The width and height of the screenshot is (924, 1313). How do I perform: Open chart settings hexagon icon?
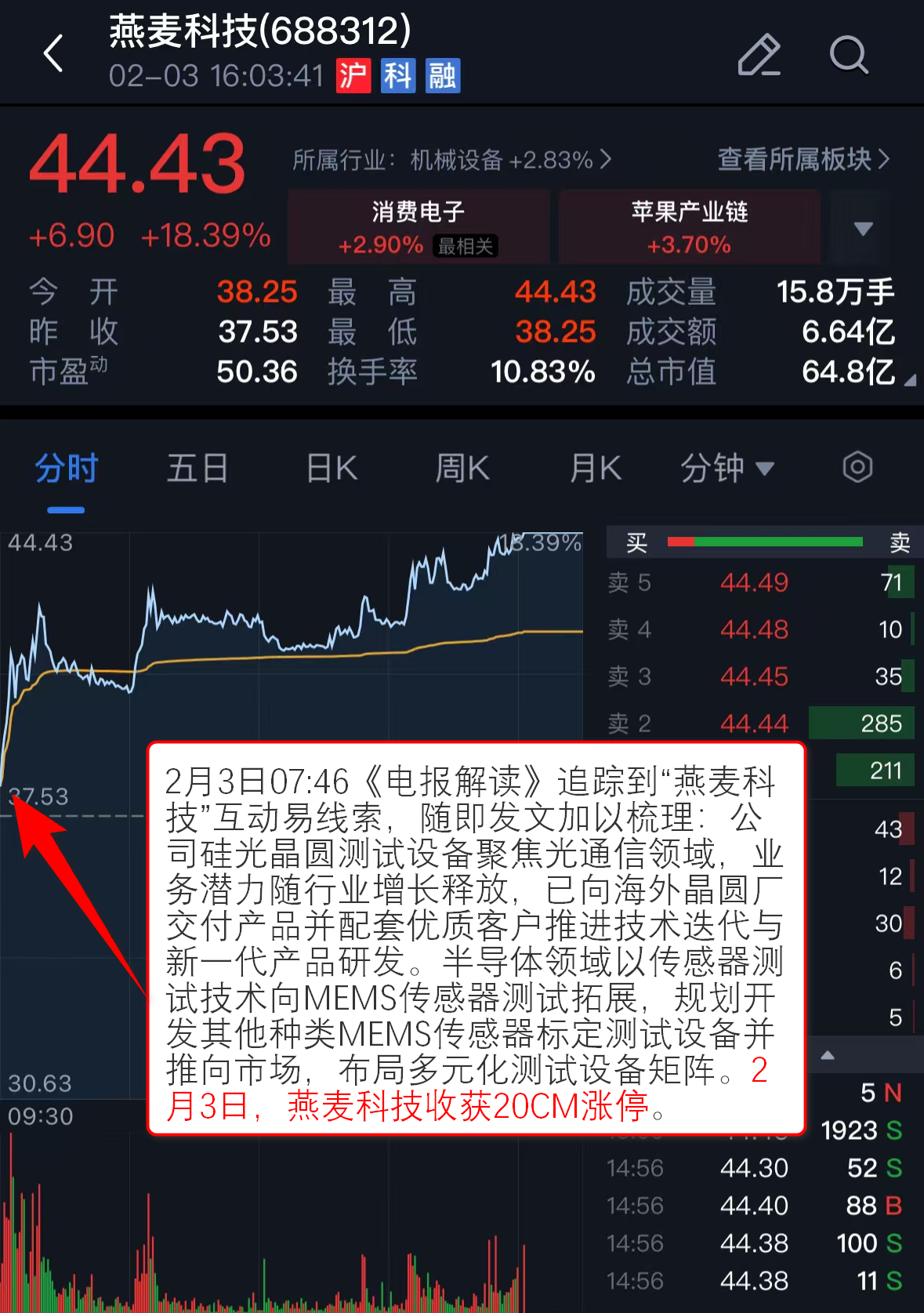click(857, 467)
